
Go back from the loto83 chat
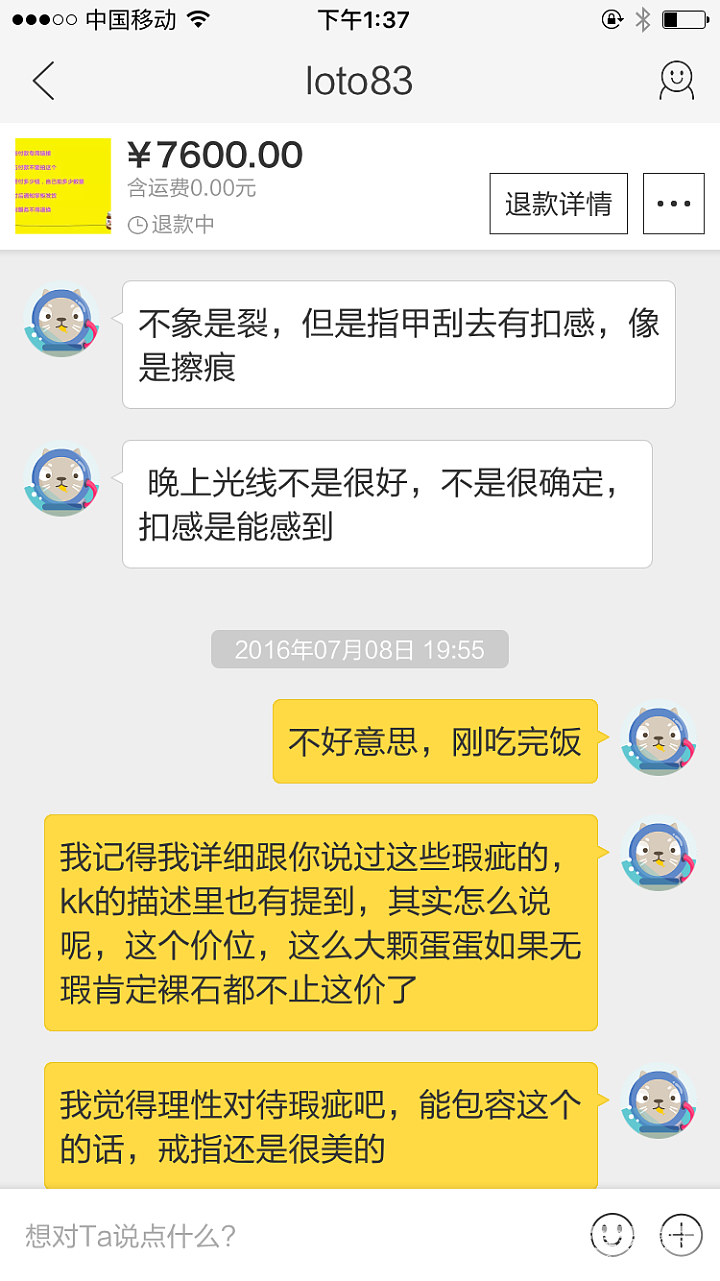pos(43,81)
